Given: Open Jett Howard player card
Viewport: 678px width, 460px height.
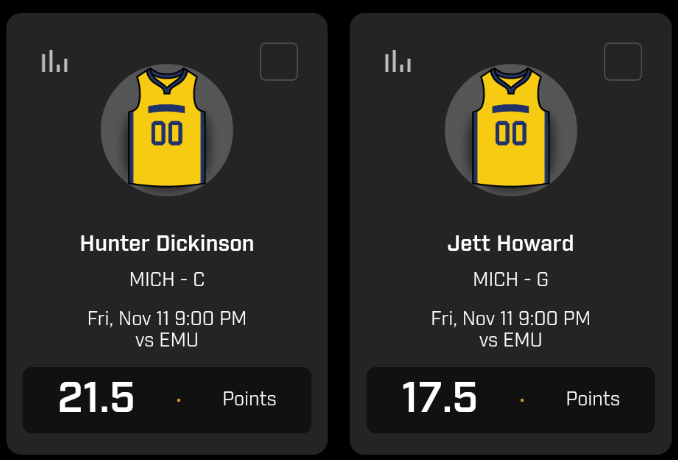Looking at the screenshot, I should pyautogui.click(x=510, y=244).
